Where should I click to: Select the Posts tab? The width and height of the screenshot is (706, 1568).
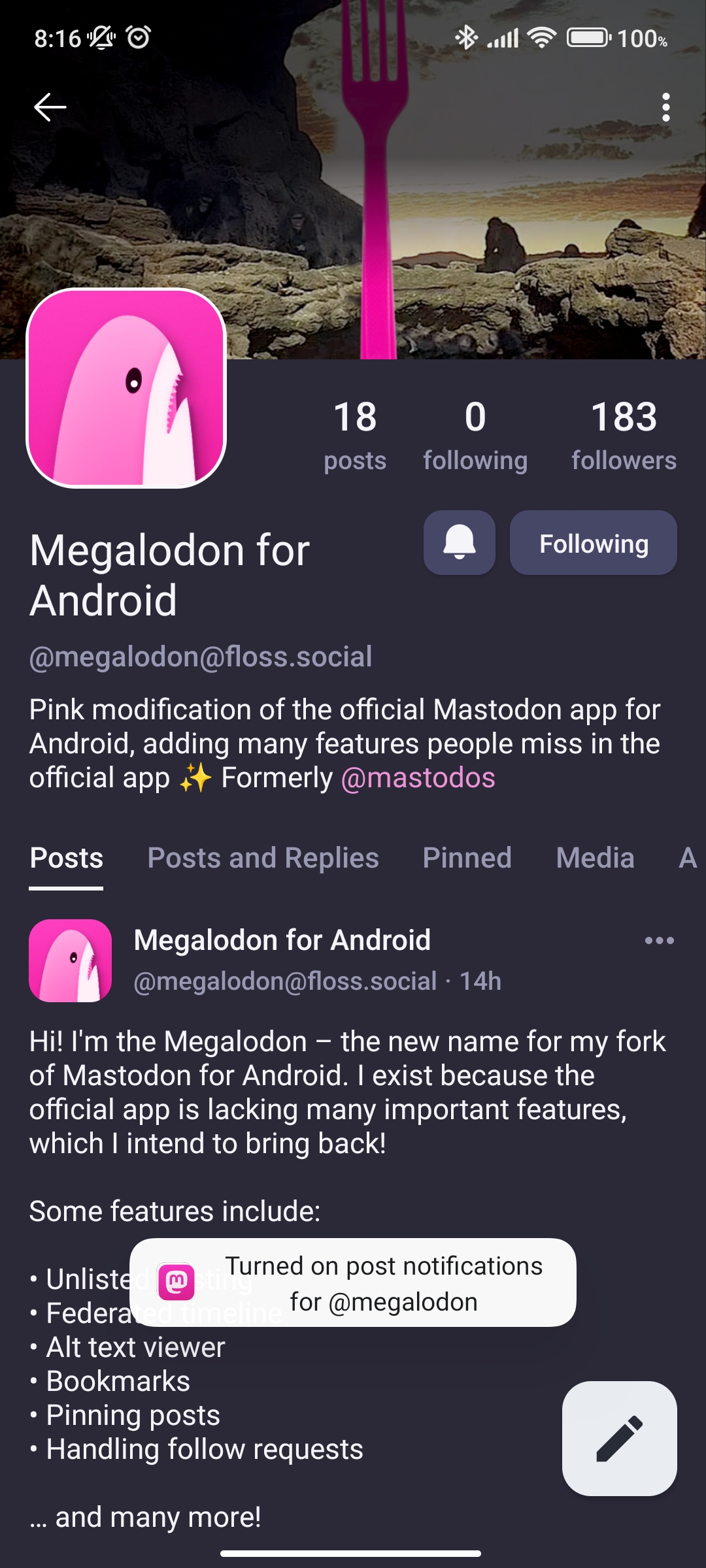pos(67,858)
